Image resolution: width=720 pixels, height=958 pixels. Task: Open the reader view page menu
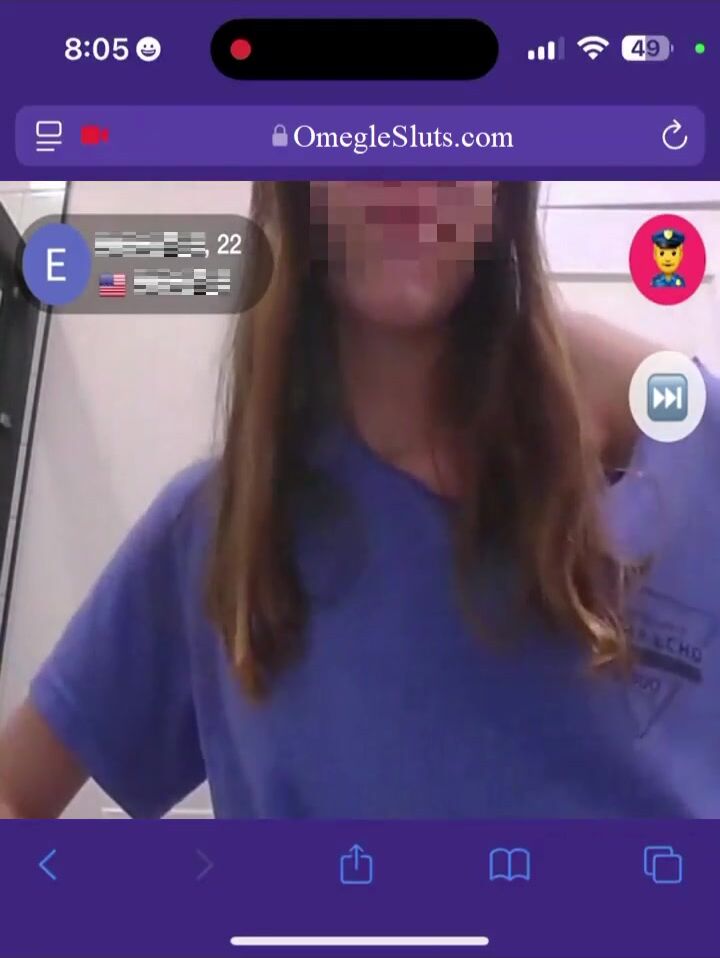pyautogui.click(x=48, y=136)
